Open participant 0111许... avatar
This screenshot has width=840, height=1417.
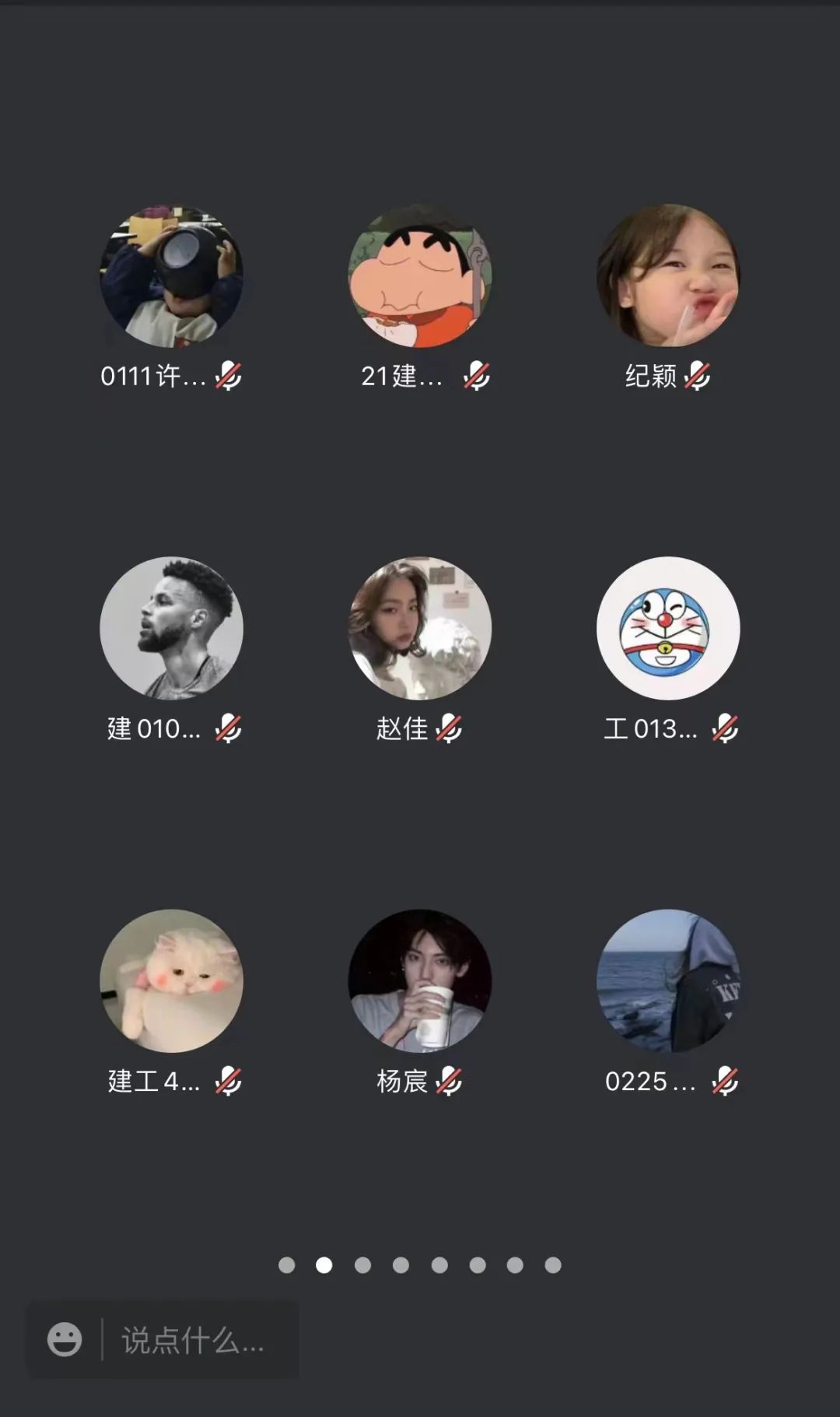tap(171, 276)
